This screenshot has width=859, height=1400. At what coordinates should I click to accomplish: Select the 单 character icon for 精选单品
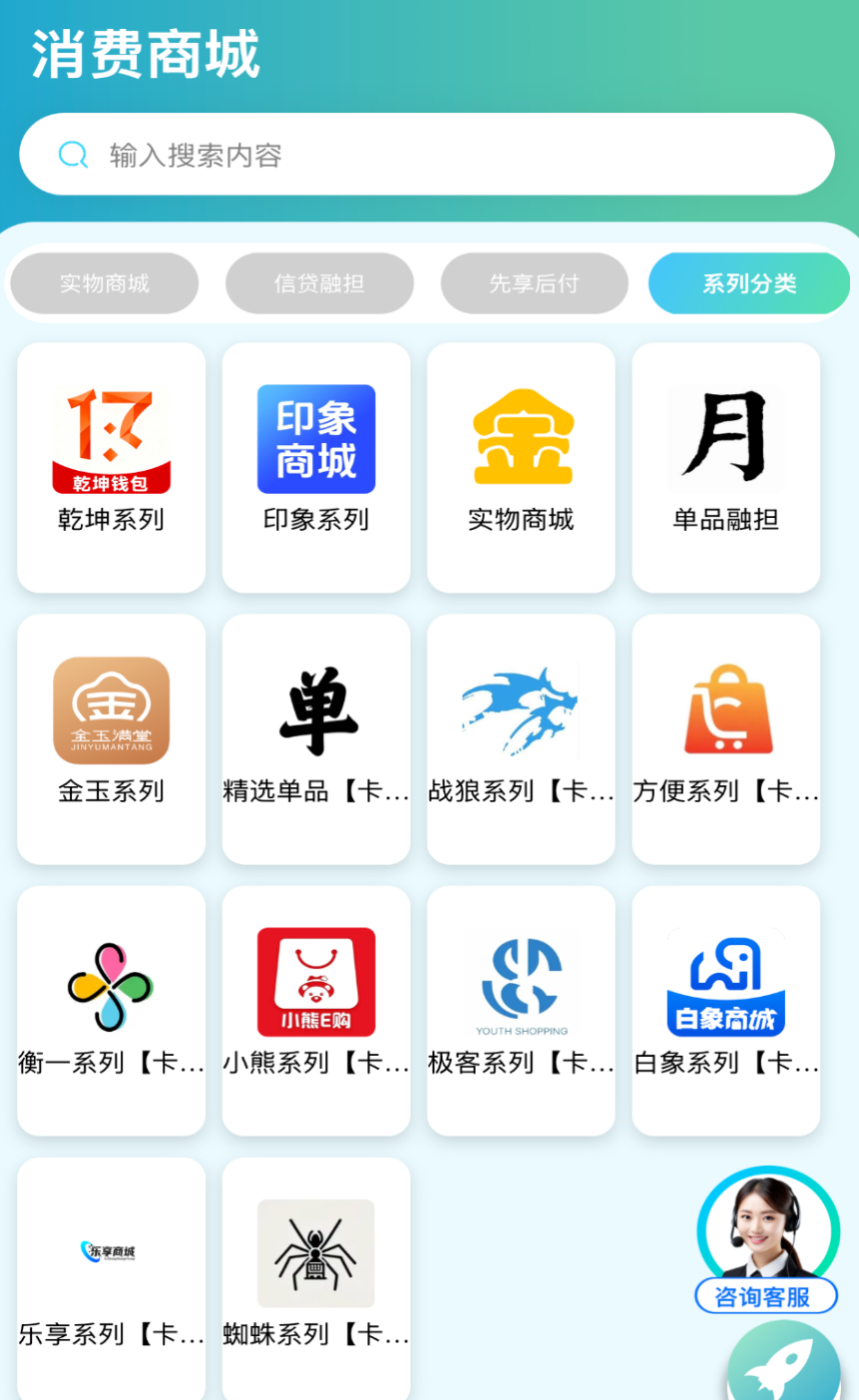(315, 709)
